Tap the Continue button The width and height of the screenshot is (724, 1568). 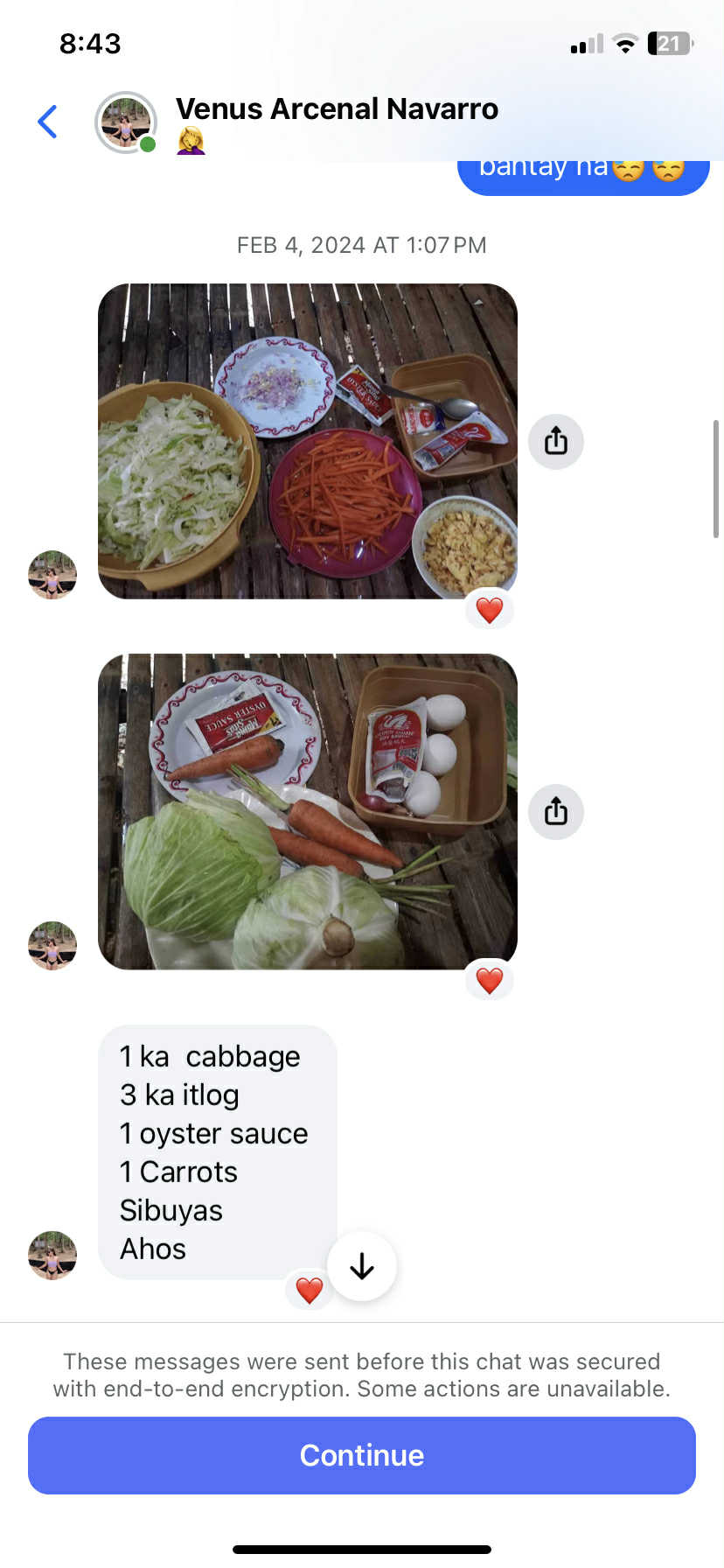[x=361, y=1455]
